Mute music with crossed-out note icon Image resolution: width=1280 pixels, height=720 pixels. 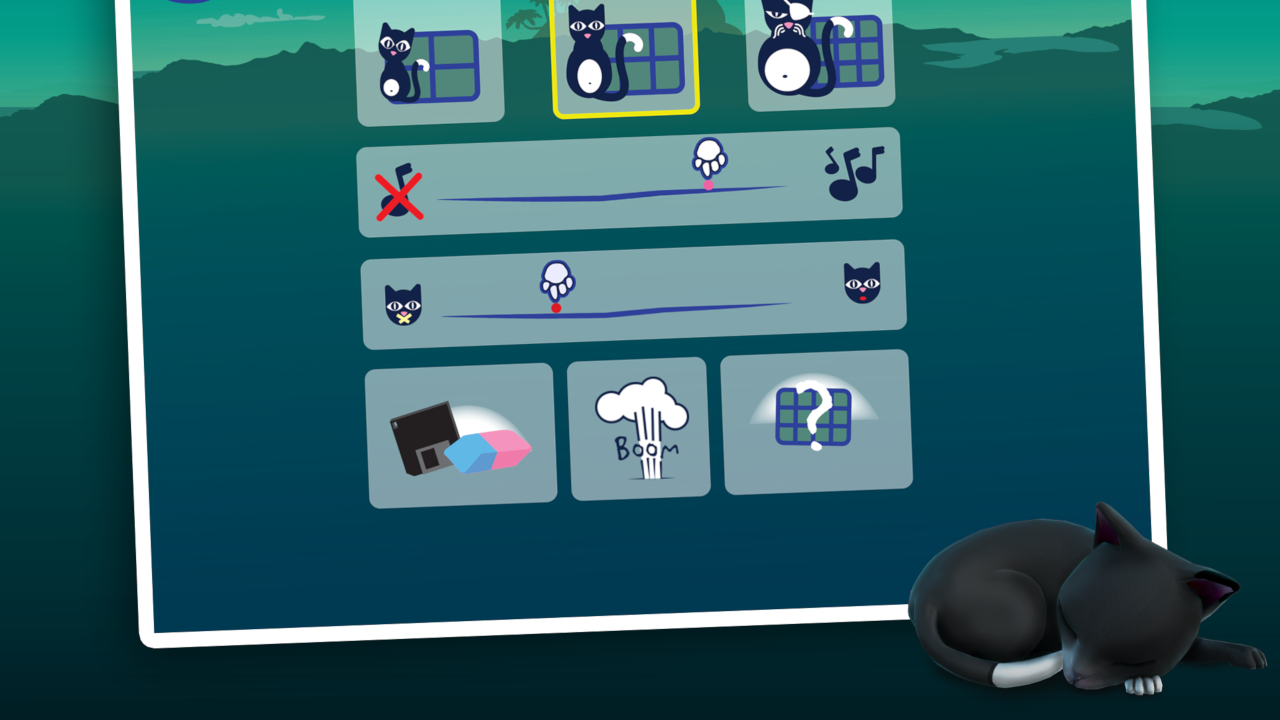398,192
